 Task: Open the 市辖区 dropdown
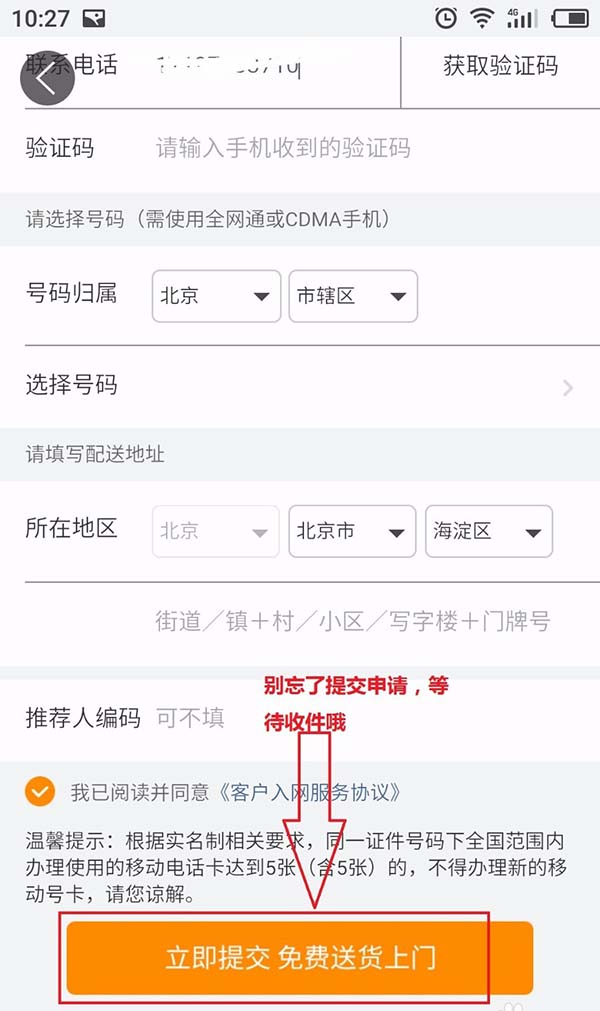pyautogui.click(x=353, y=296)
